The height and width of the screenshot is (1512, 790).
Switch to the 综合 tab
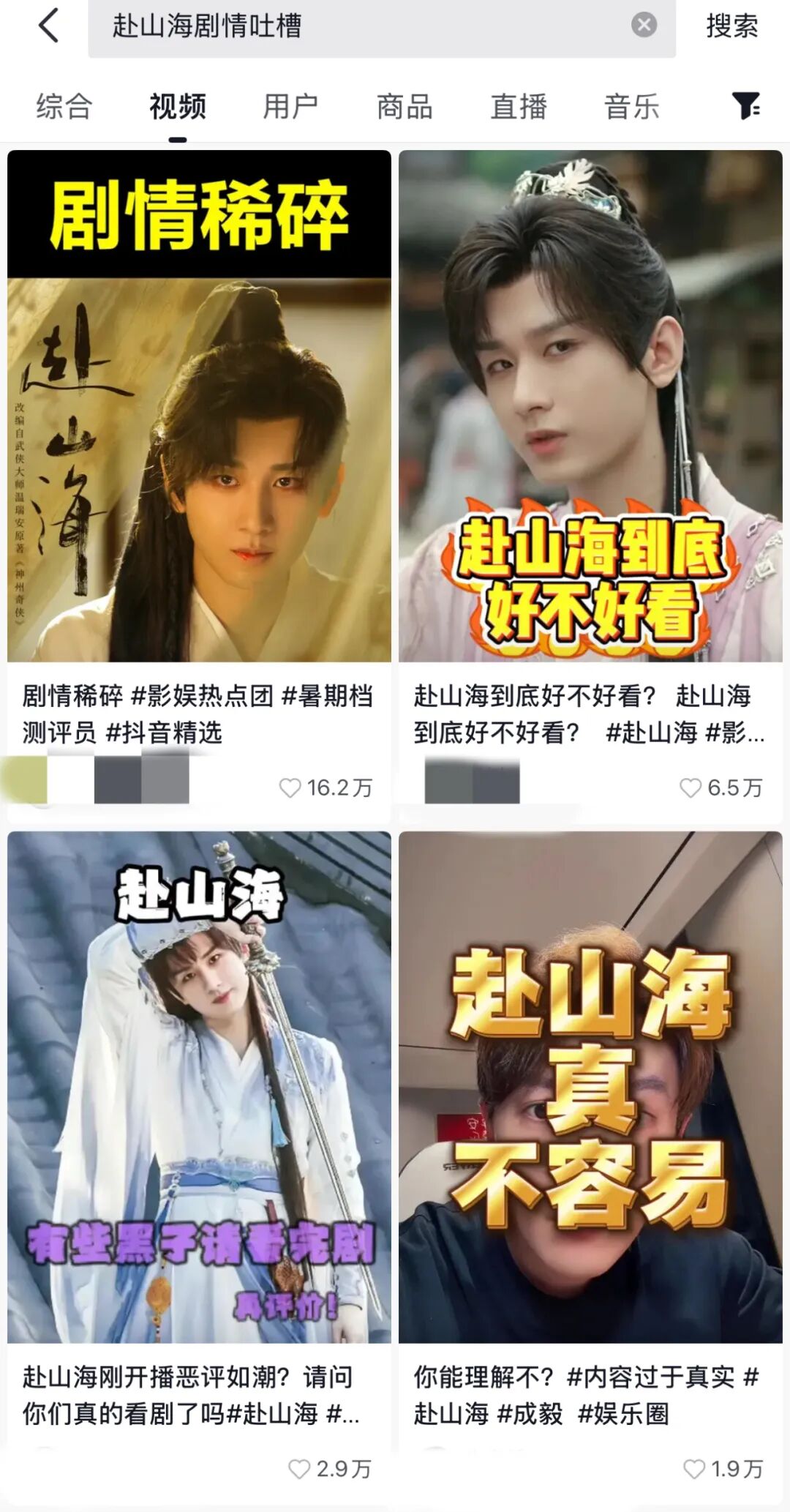coord(64,107)
